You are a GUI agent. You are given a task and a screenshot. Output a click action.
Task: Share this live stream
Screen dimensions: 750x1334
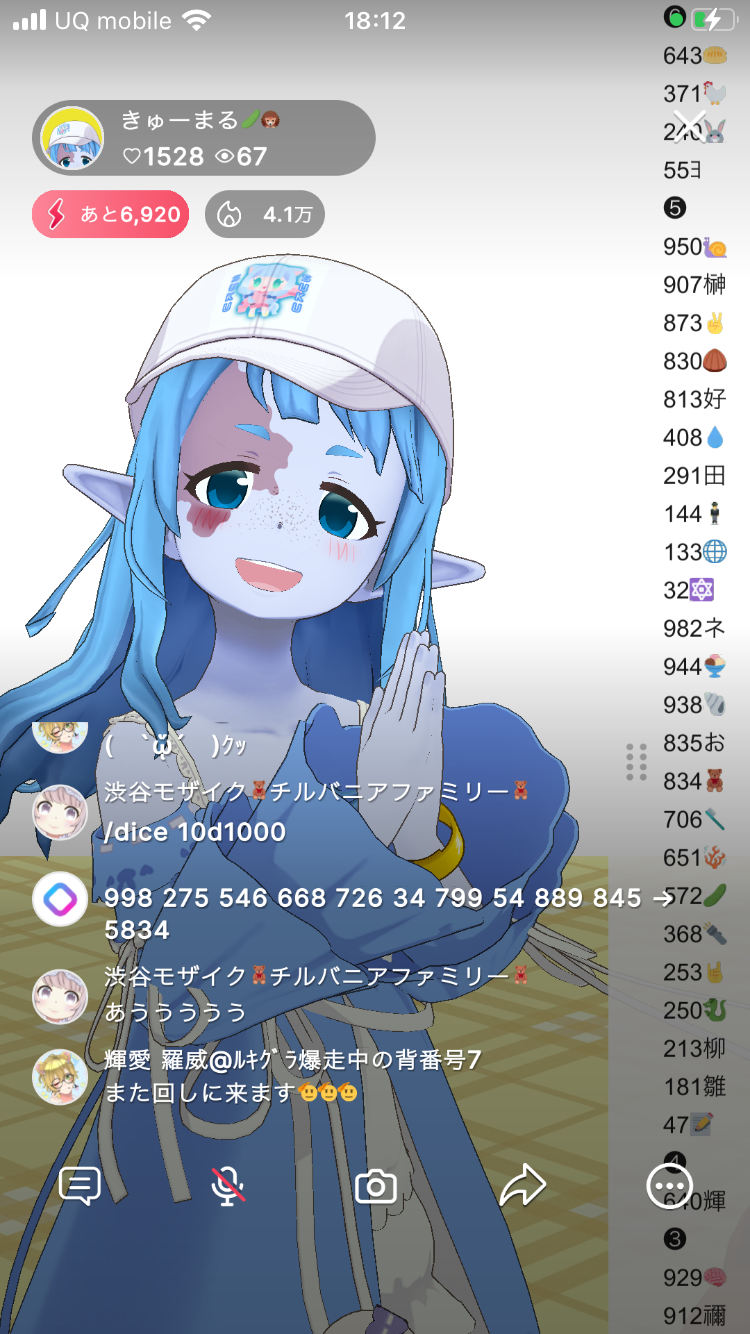click(522, 1186)
